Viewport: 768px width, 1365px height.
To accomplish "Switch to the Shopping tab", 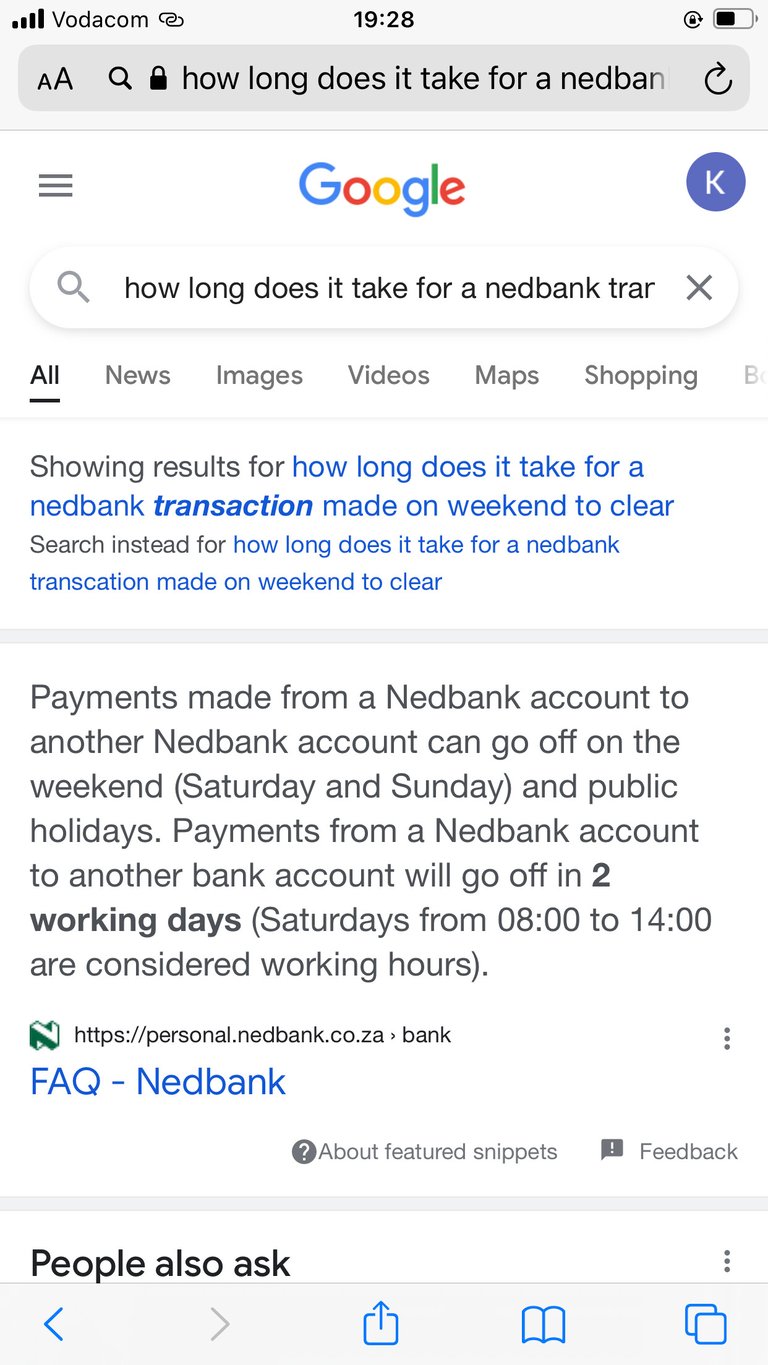I will pos(640,375).
